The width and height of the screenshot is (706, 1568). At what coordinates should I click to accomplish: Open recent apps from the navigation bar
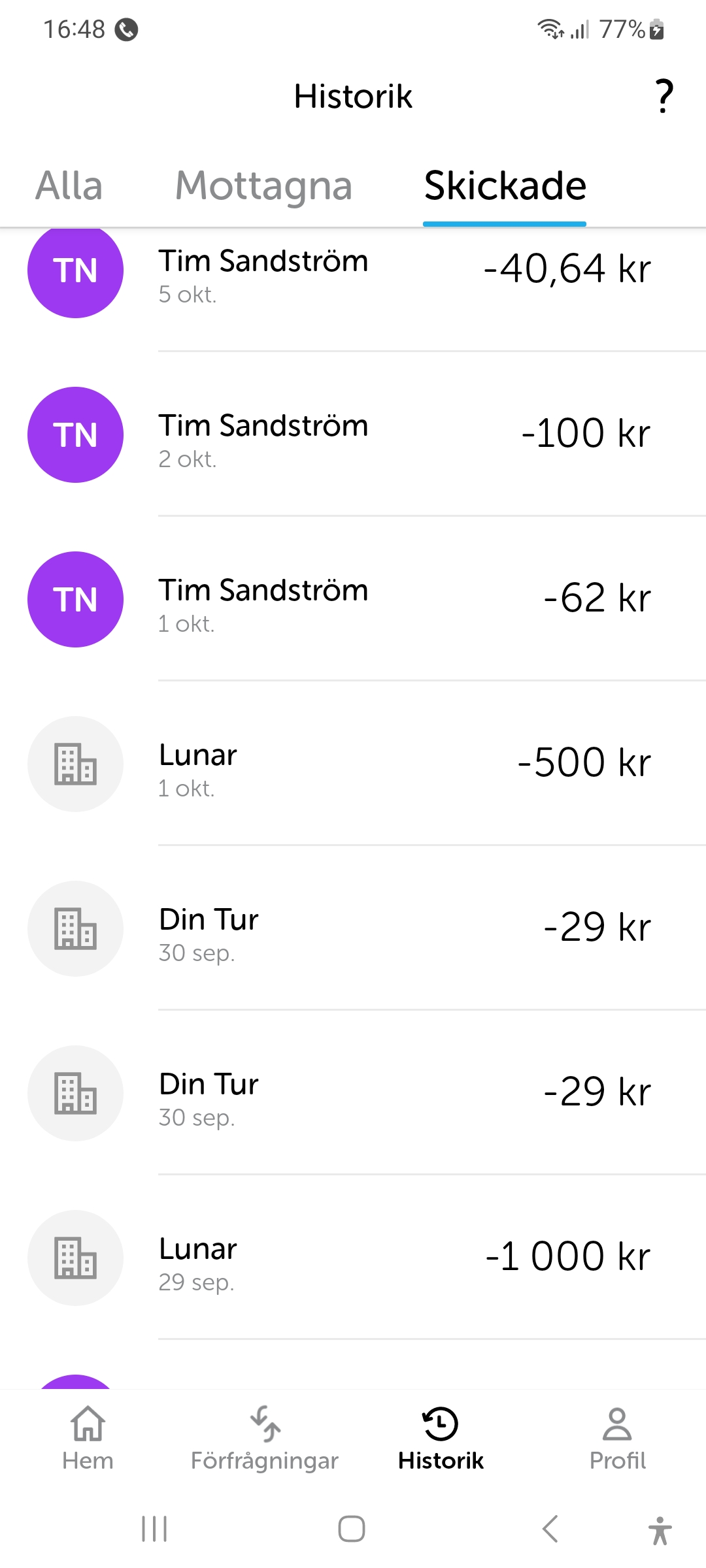click(155, 1529)
